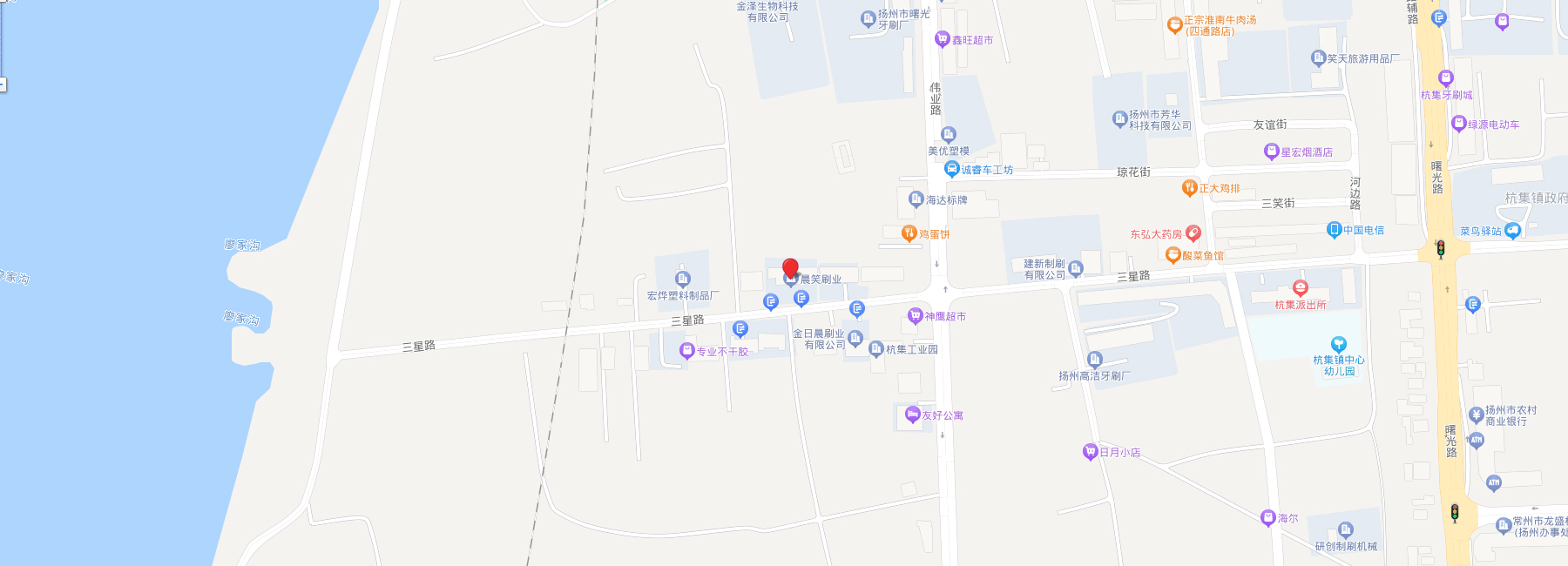
Task: Open the 绿源电动车 marker
Action: [x=1458, y=125]
